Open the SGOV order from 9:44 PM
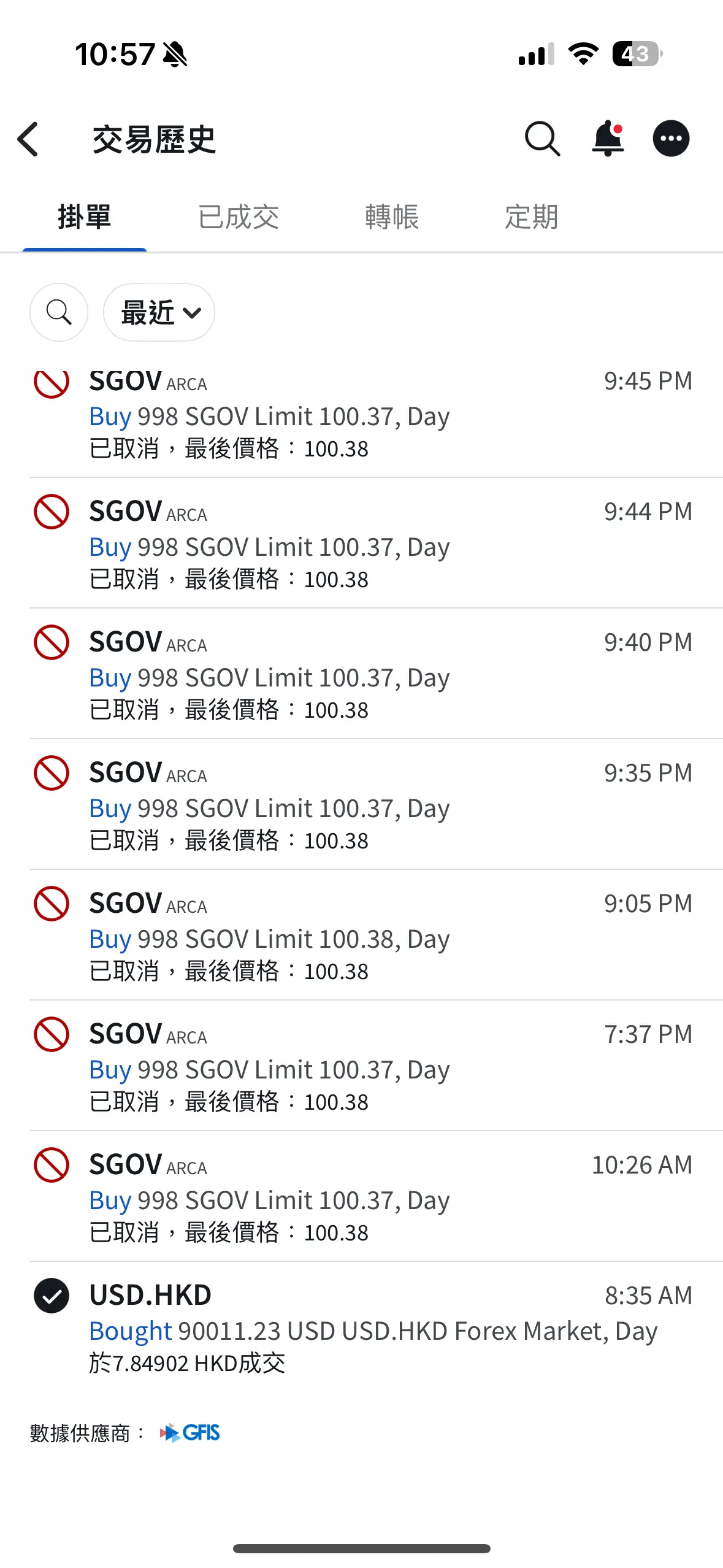 coord(376,544)
